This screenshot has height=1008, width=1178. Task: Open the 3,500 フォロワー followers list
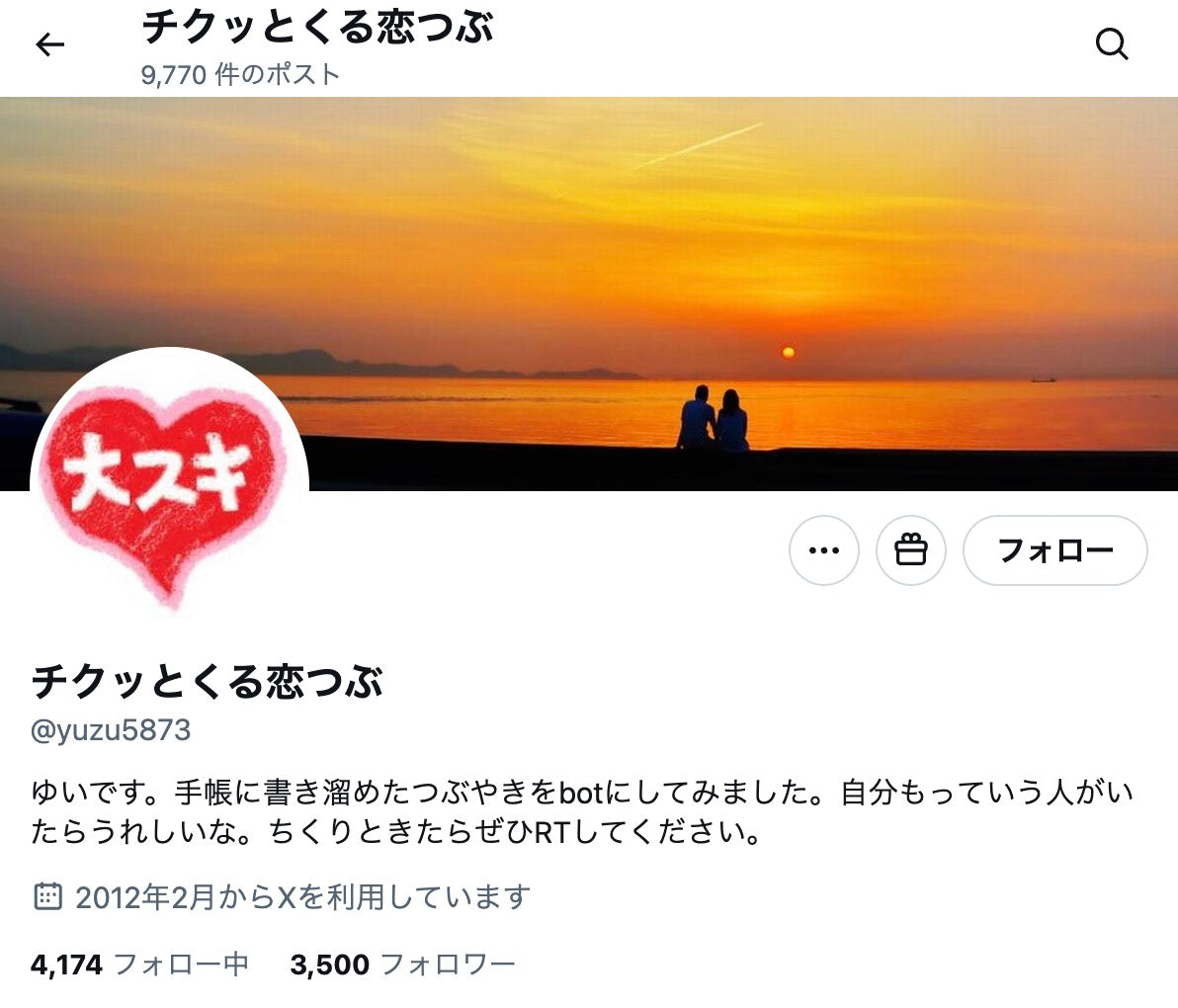click(402, 965)
